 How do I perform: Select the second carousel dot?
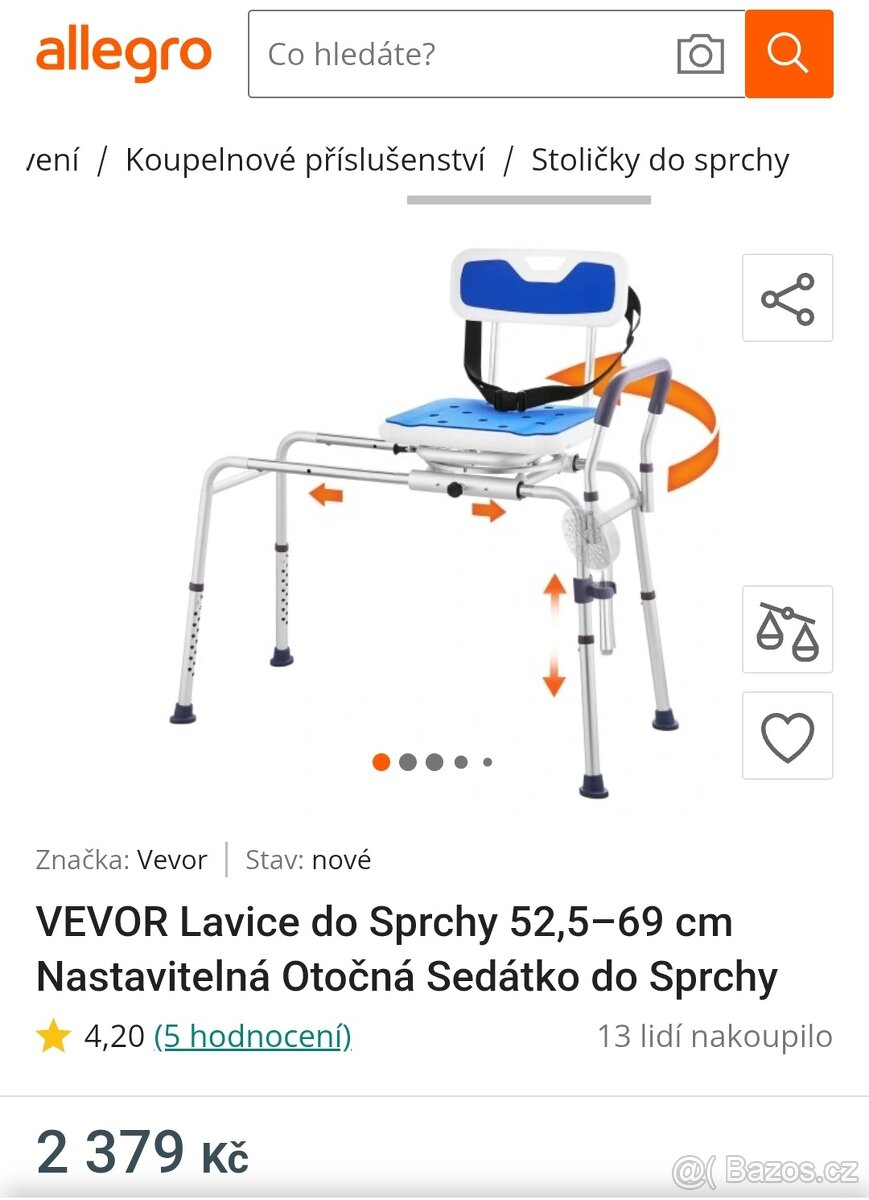pyautogui.click(x=407, y=762)
